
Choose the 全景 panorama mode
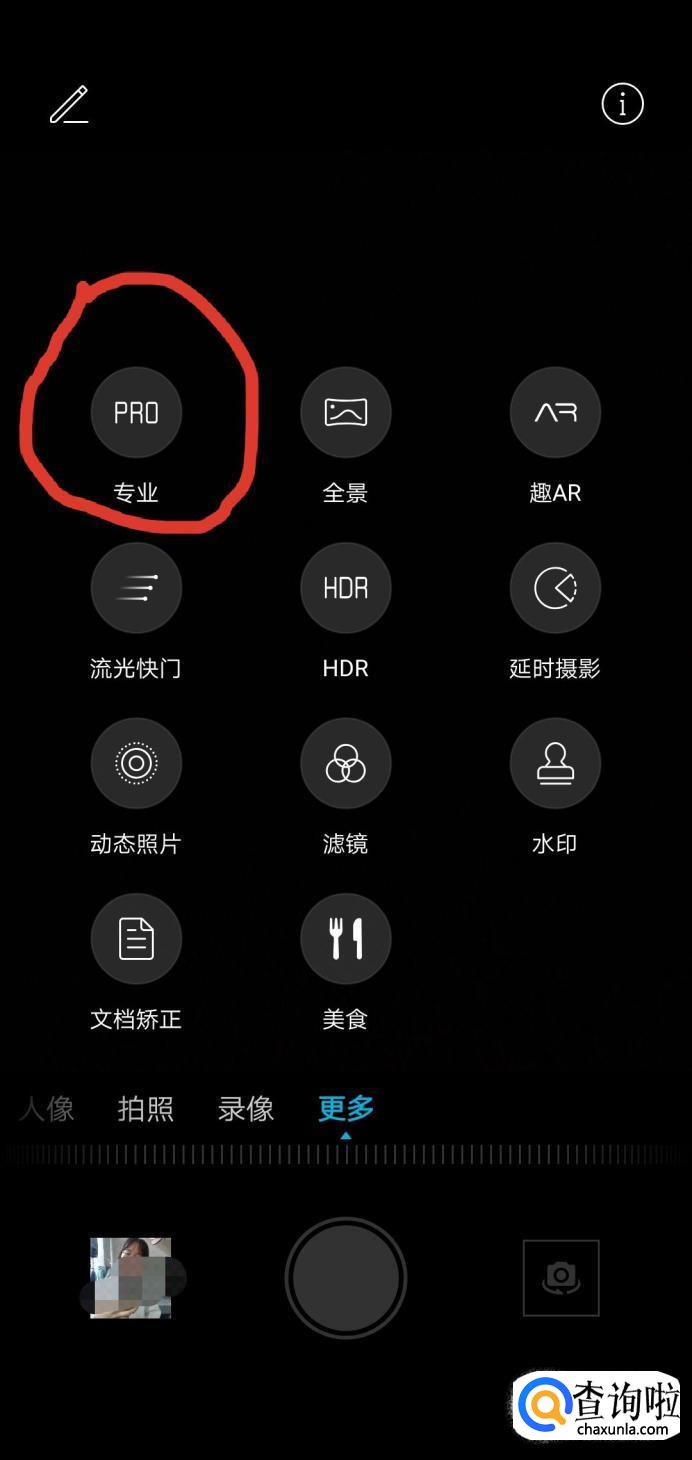pos(346,412)
